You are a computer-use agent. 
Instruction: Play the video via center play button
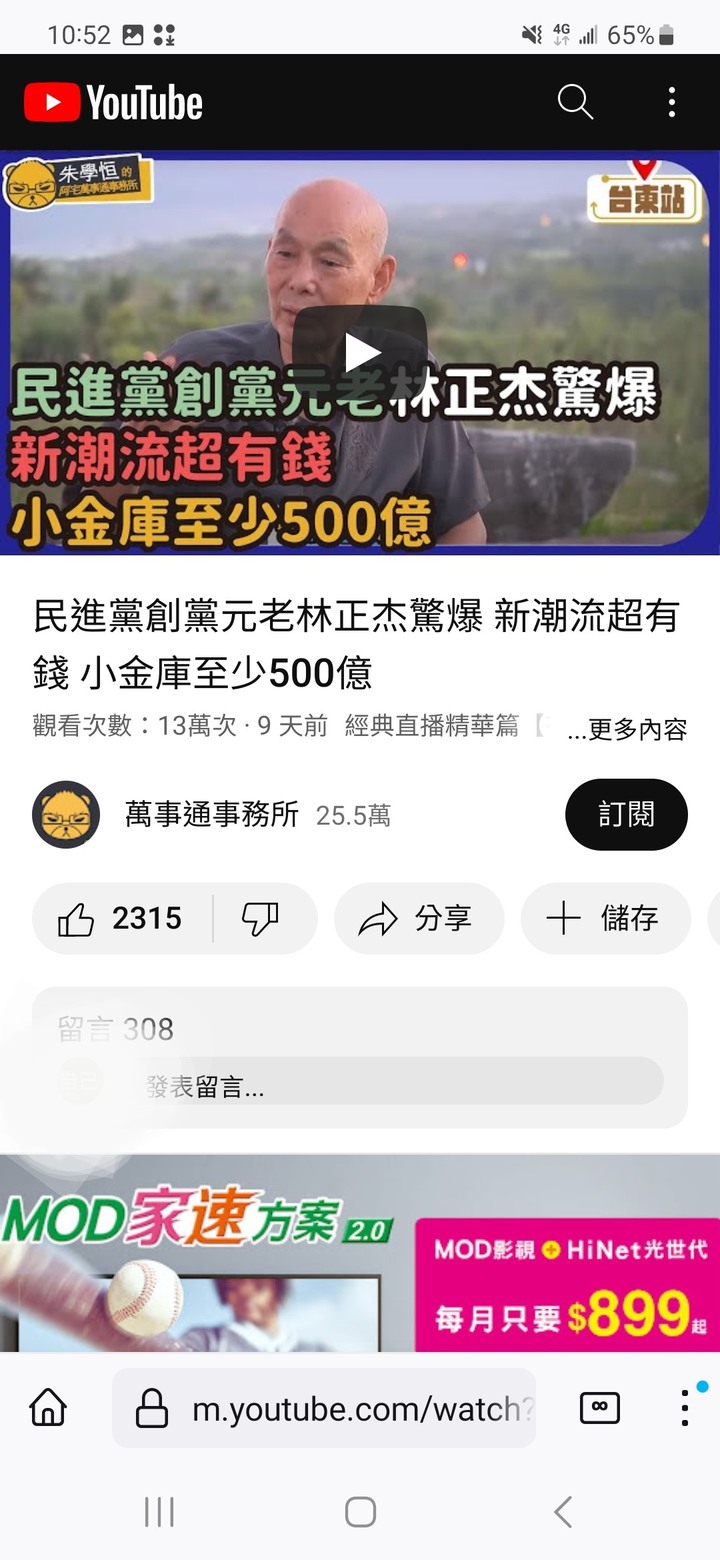click(x=365, y=352)
